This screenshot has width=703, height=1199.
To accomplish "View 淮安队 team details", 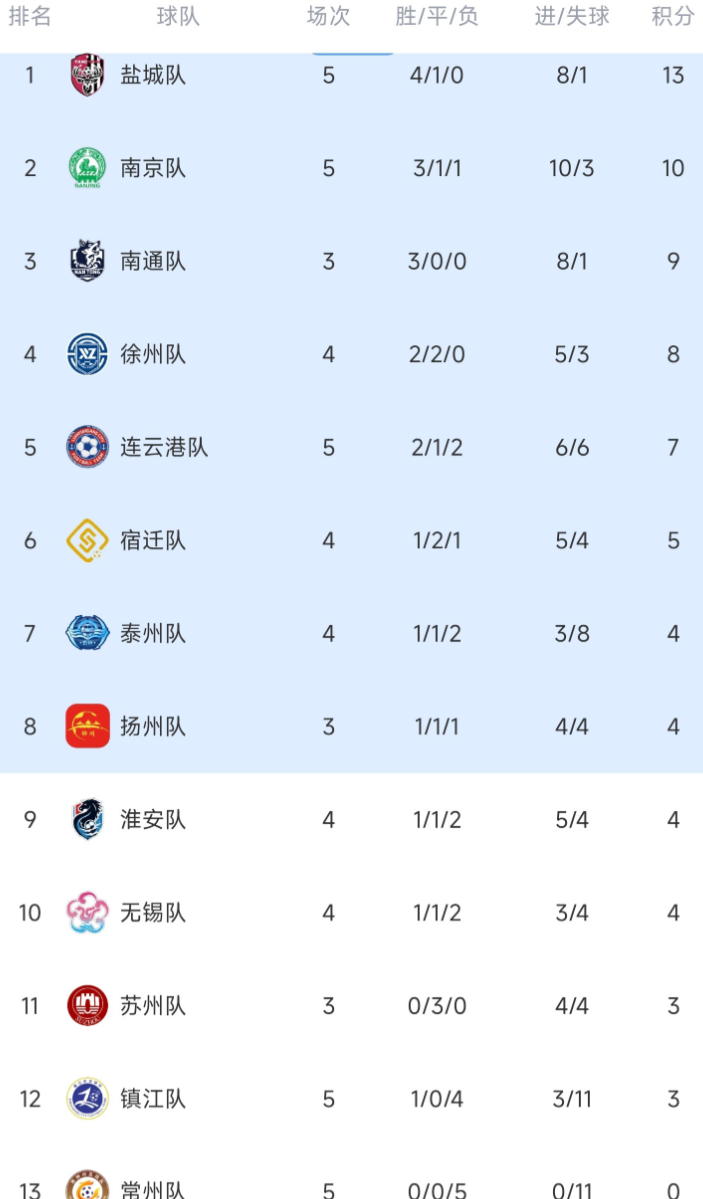I will tap(351, 820).
